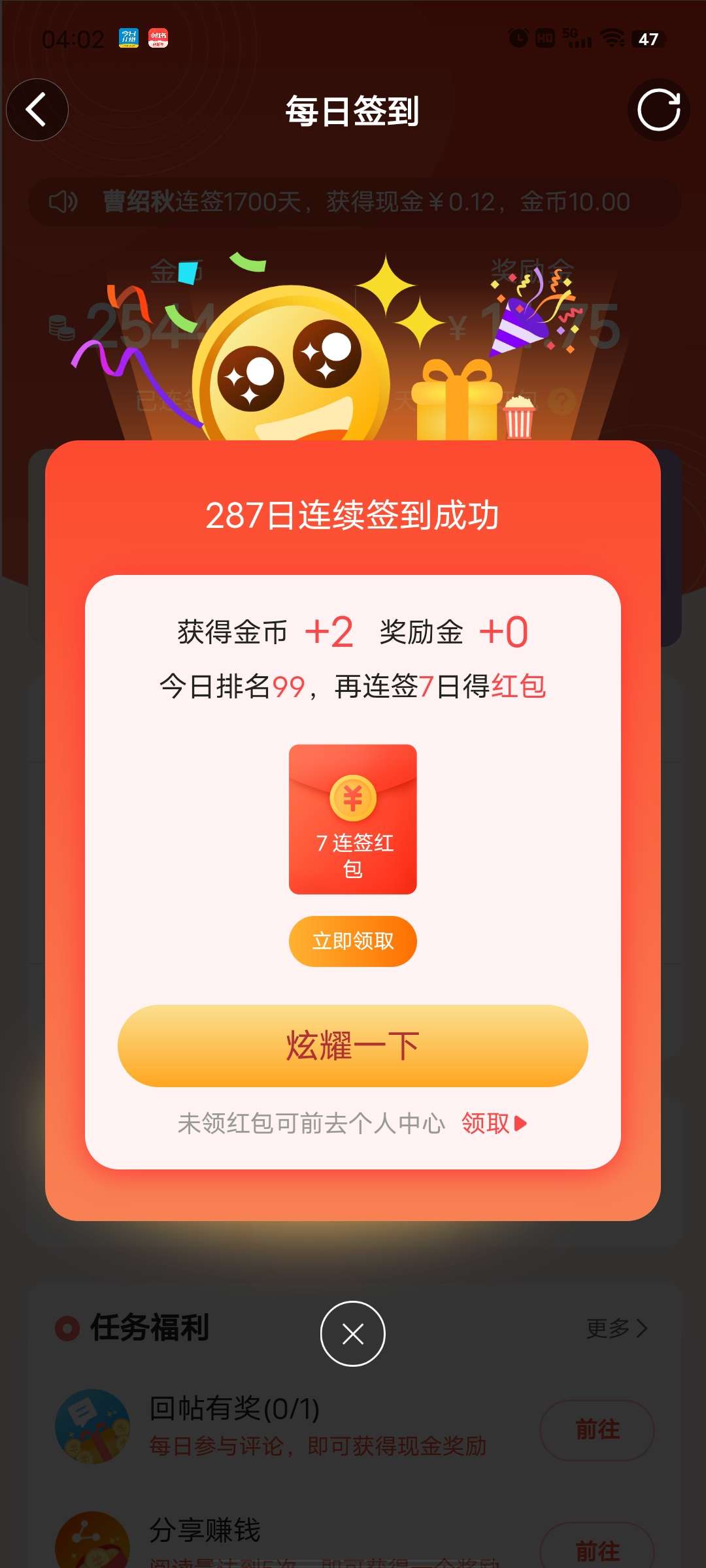
Task: Go back using the top-left arrow
Action: coord(37,110)
